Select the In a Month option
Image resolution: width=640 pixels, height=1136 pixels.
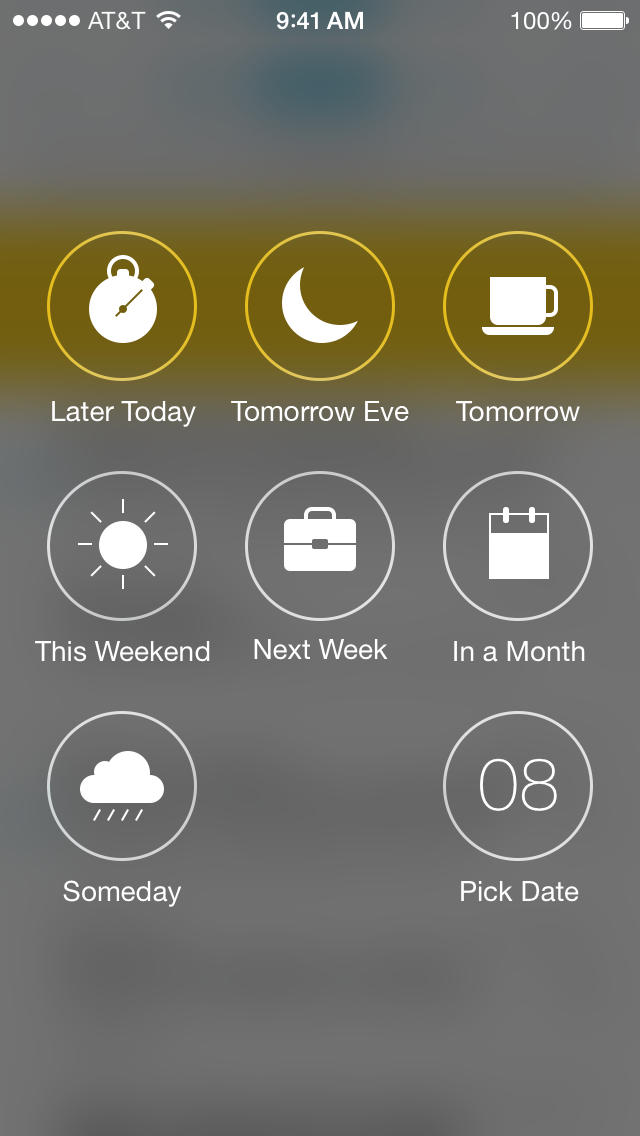[518, 546]
